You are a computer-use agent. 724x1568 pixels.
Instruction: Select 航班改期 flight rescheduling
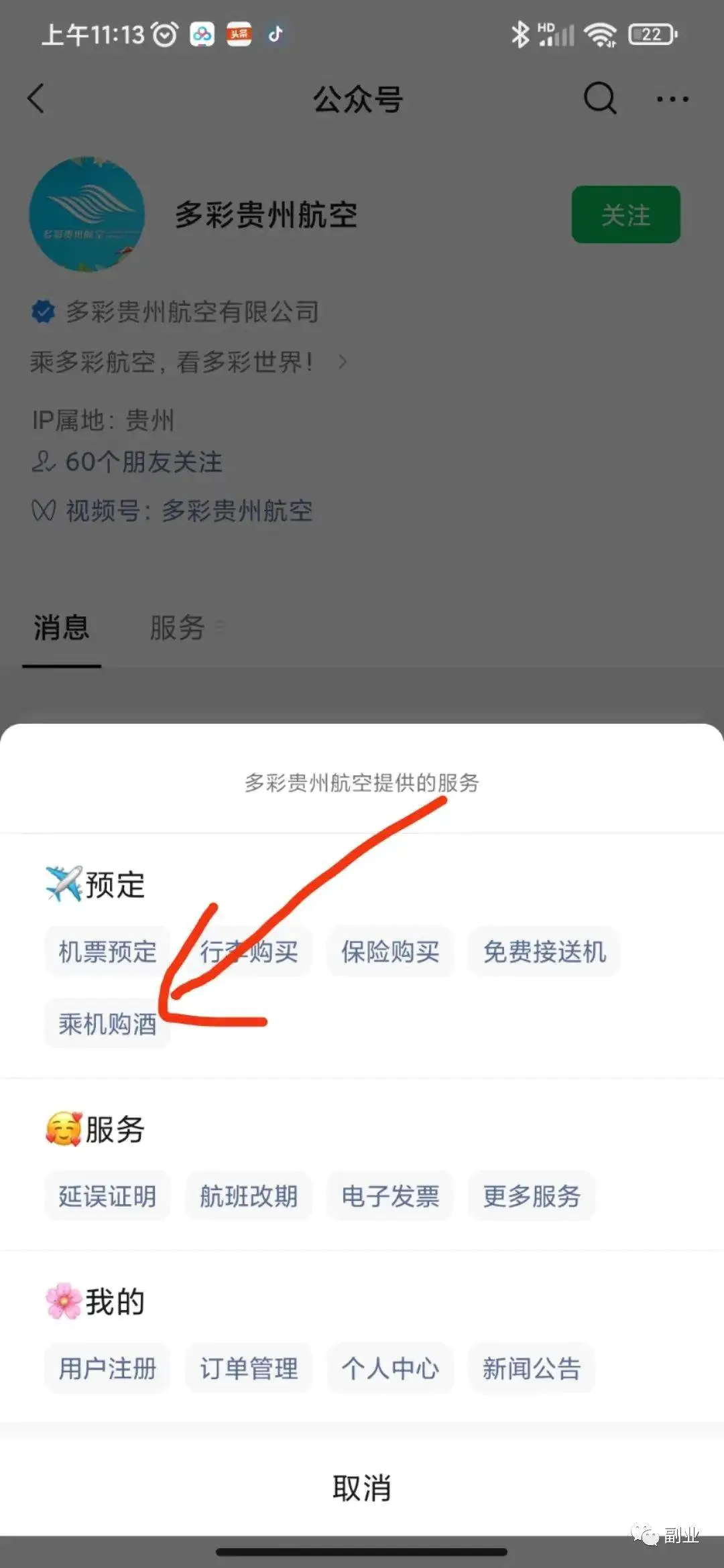tap(249, 1196)
